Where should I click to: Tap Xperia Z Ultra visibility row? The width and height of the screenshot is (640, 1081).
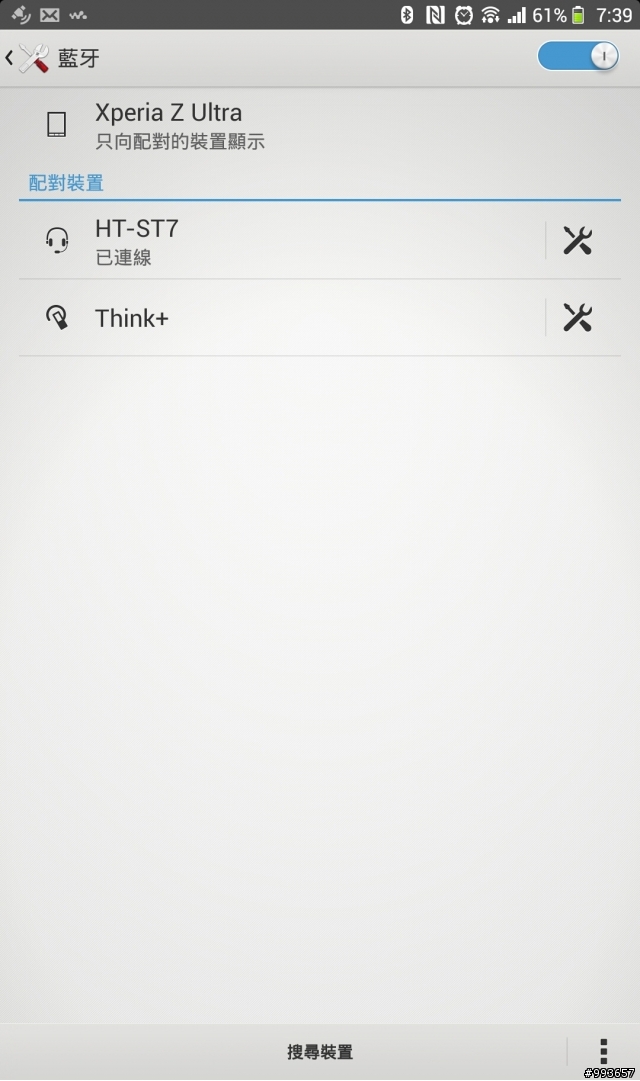coord(300,125)
